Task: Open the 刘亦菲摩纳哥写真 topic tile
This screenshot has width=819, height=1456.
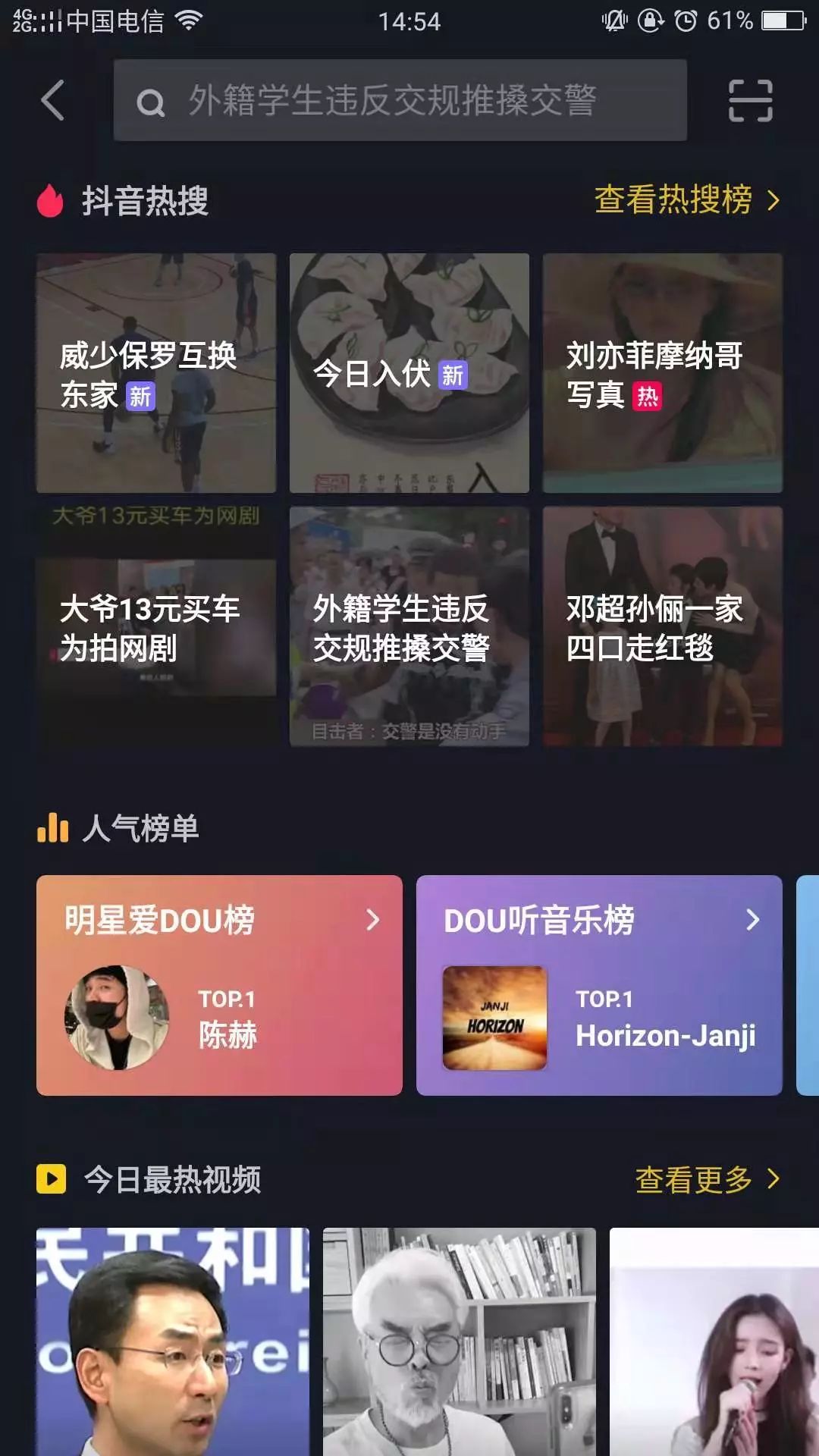Action: (662, 373)
